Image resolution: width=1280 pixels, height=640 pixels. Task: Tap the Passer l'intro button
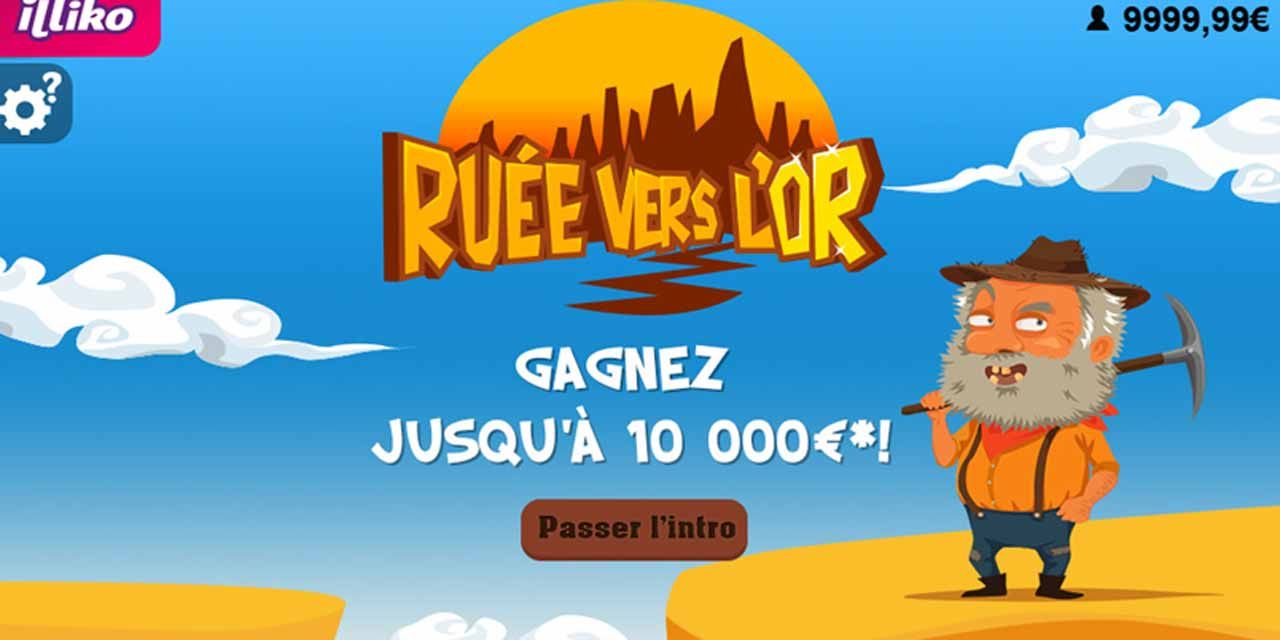pos(635,528)
